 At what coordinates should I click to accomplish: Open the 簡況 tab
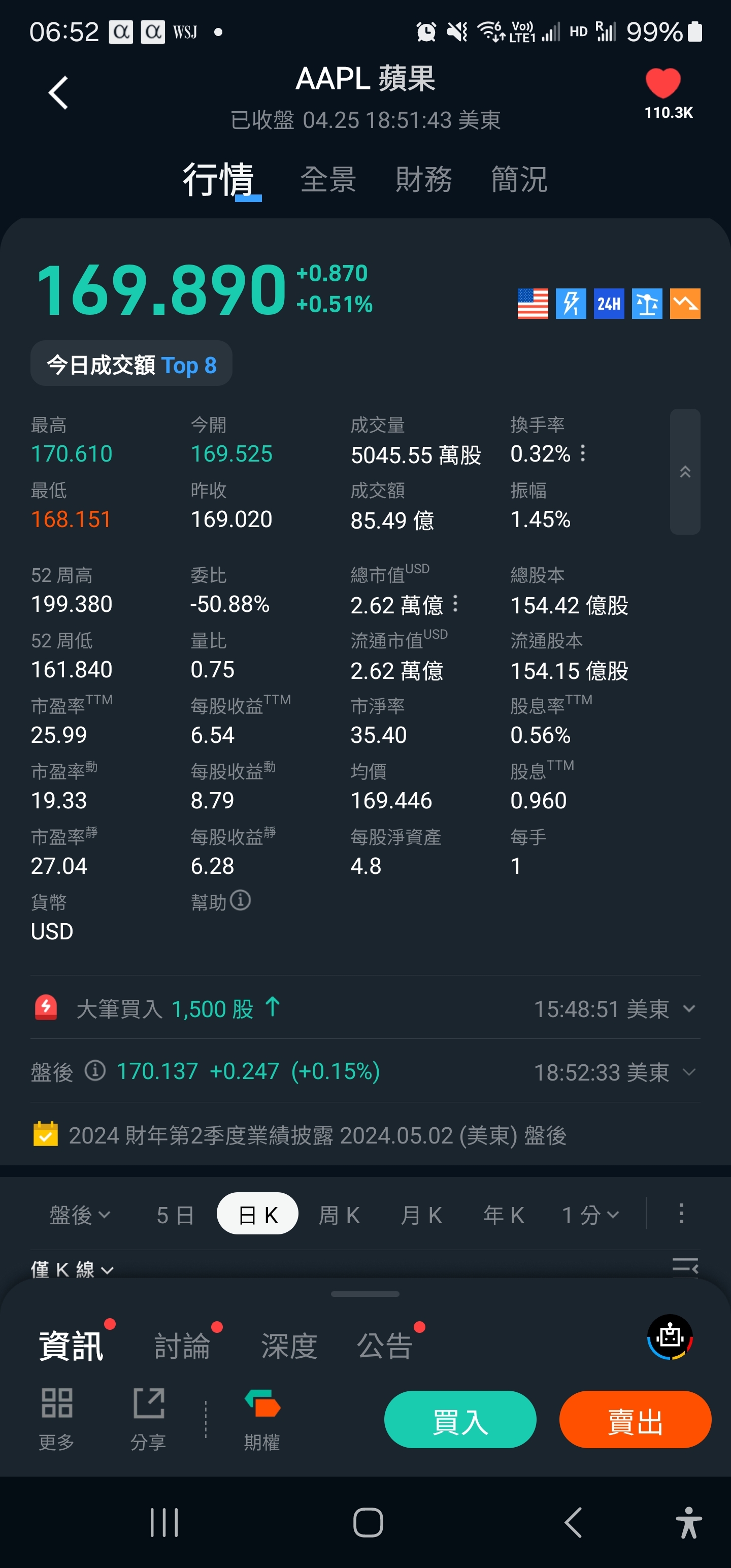(x=519, y=180)
